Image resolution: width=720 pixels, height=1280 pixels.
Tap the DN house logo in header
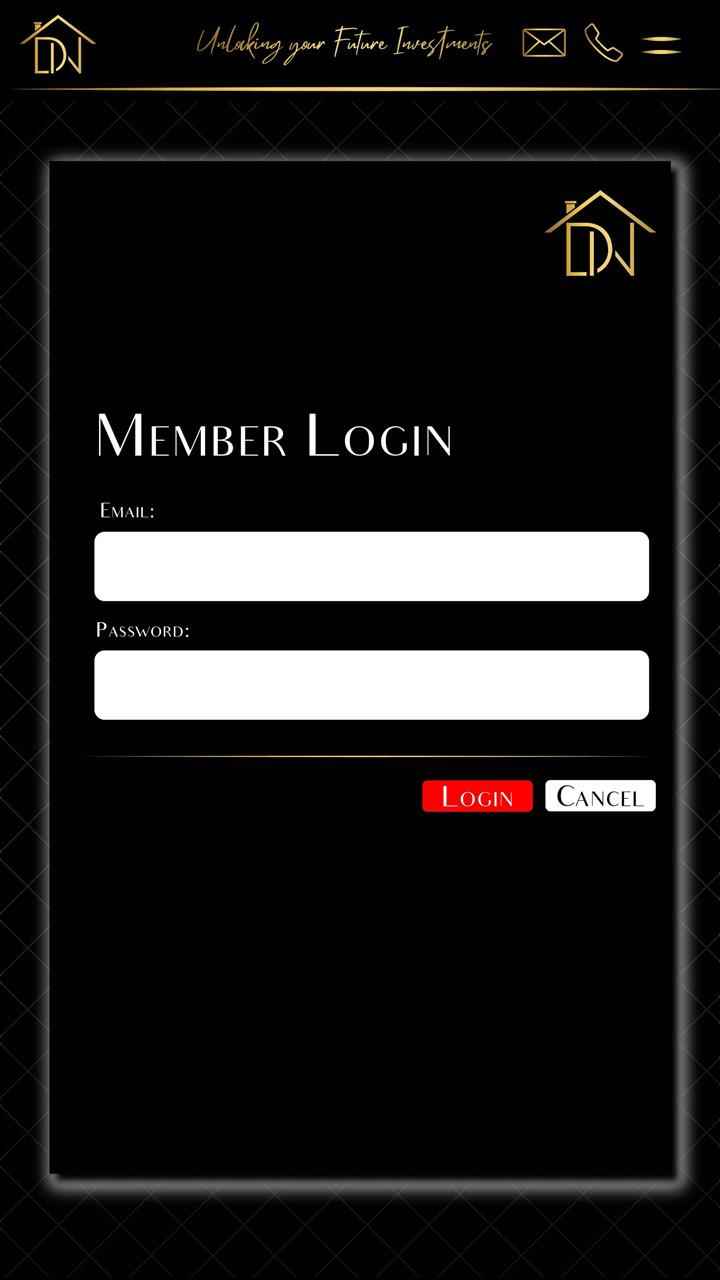click(x=58, y=45)
